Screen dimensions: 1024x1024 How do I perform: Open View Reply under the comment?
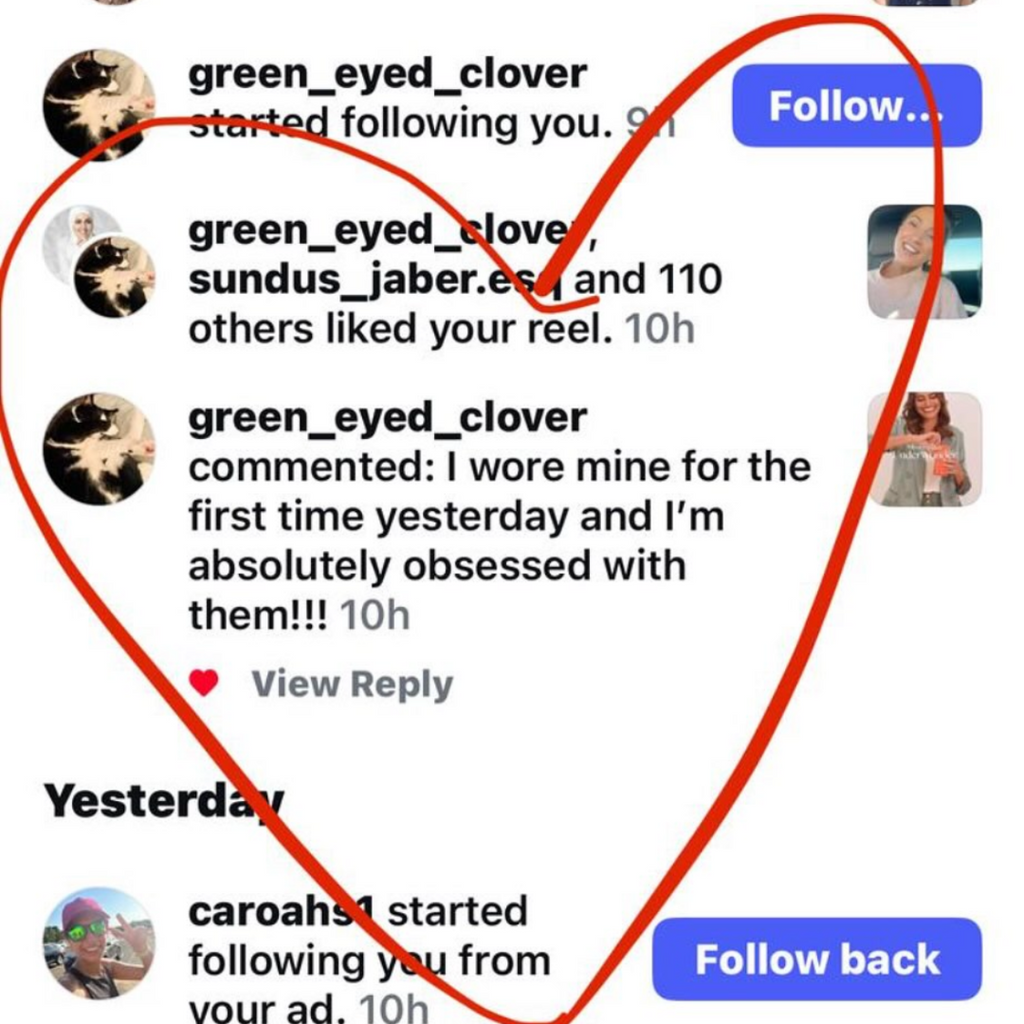tap(351, 684)
